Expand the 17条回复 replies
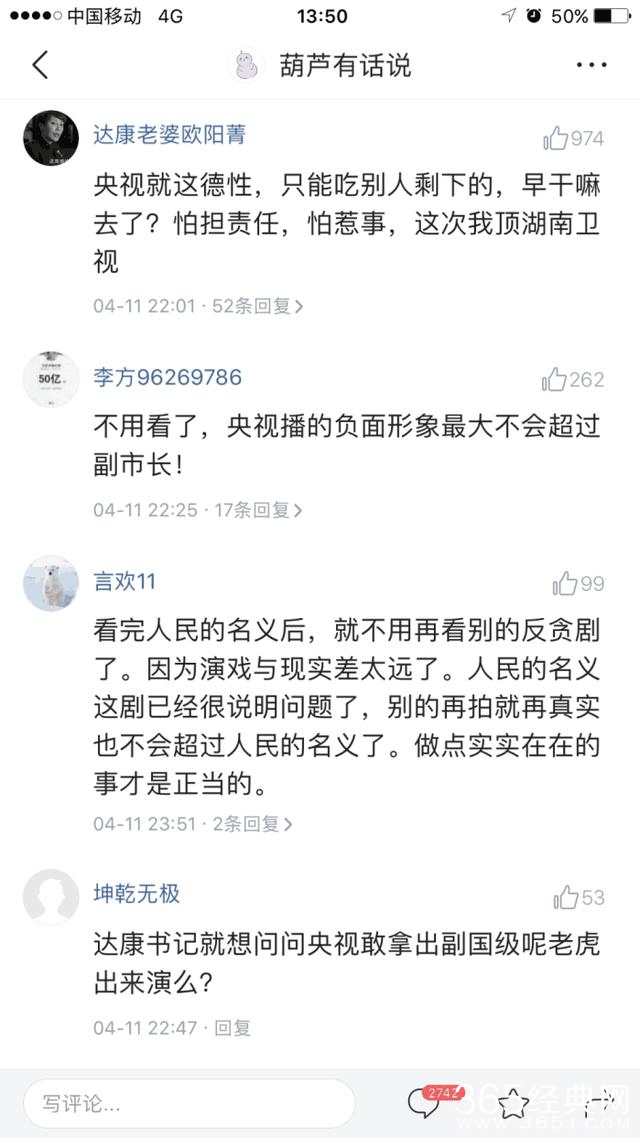The width and height of the screenshot is (640, 1138). click(x=257, y=510)
